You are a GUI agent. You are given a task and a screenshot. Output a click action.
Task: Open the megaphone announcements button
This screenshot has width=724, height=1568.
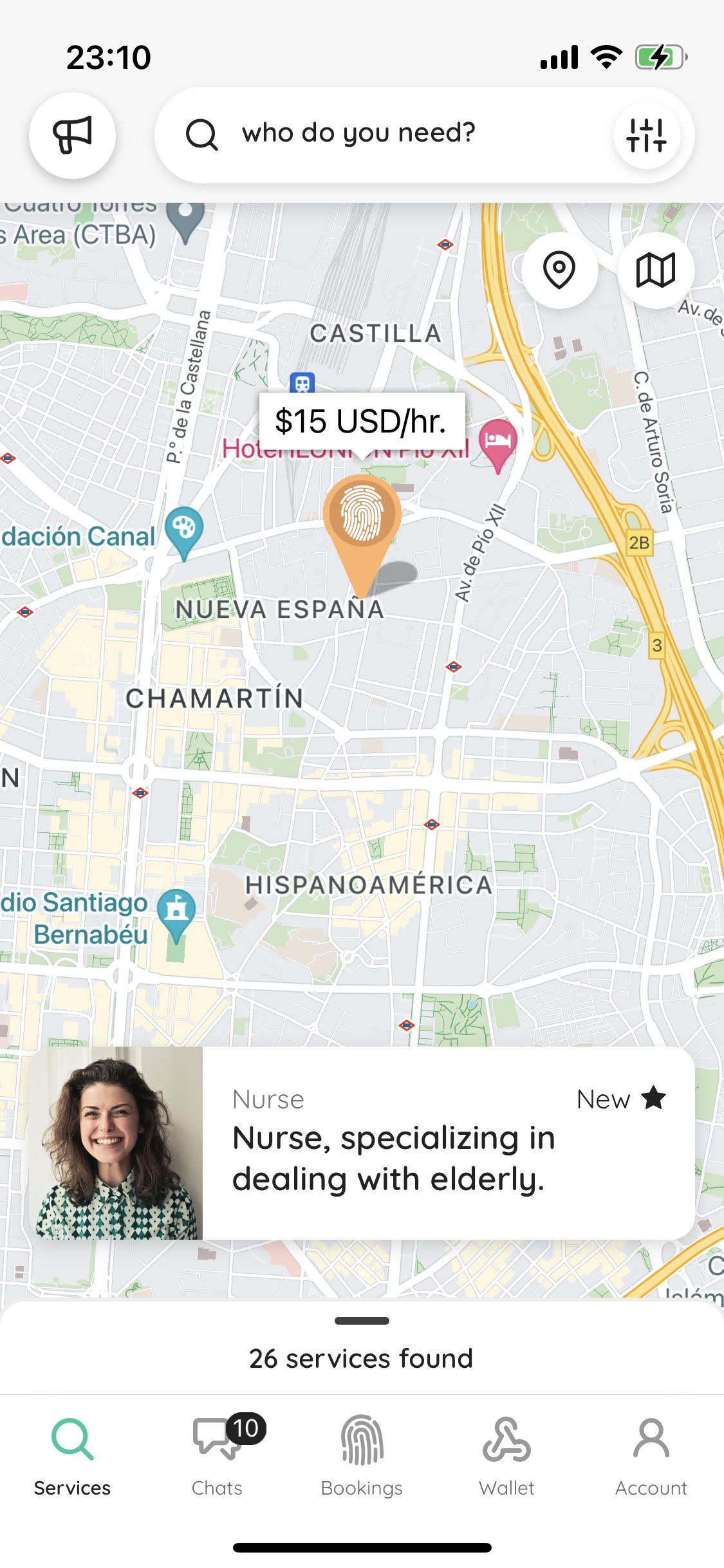[x=72, y=135]
